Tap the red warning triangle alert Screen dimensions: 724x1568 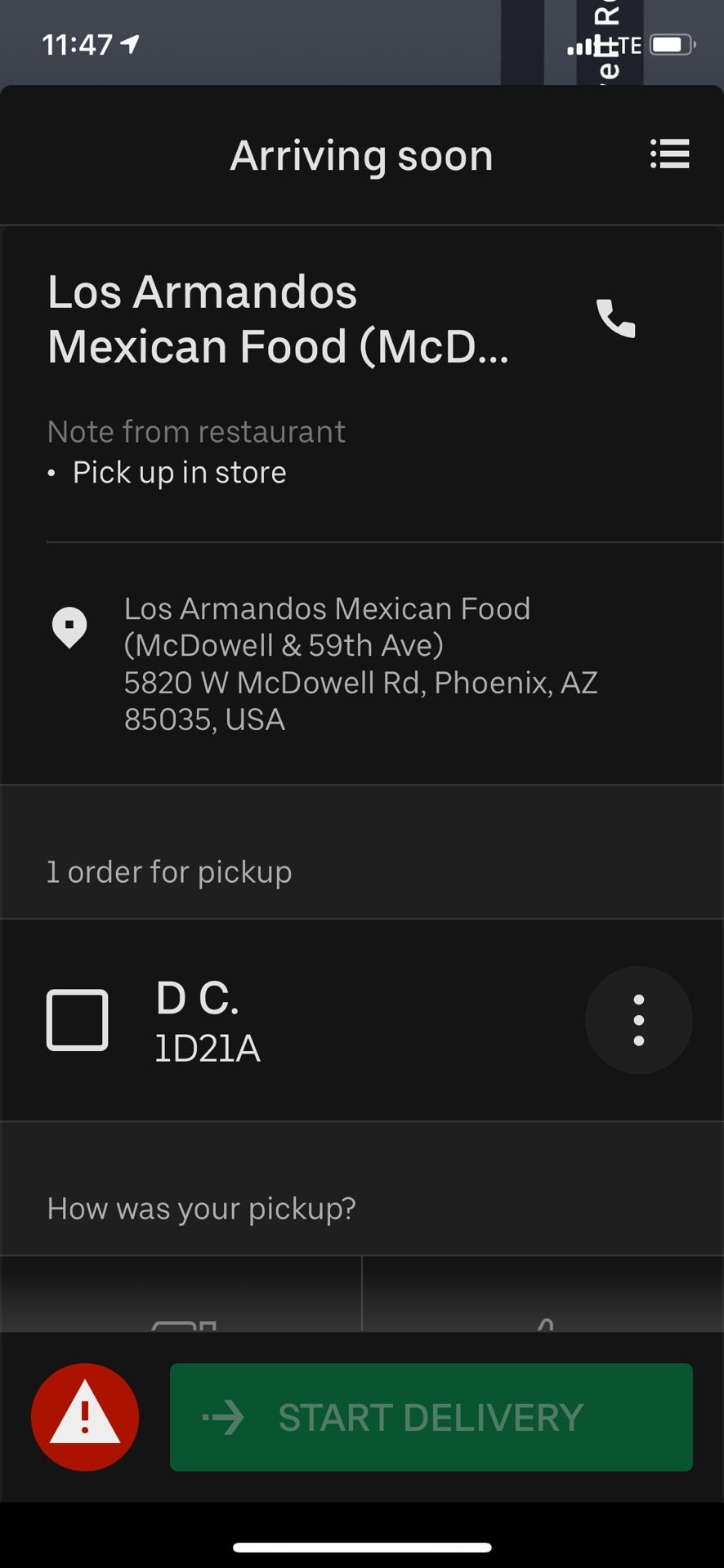coord(84,1417)
